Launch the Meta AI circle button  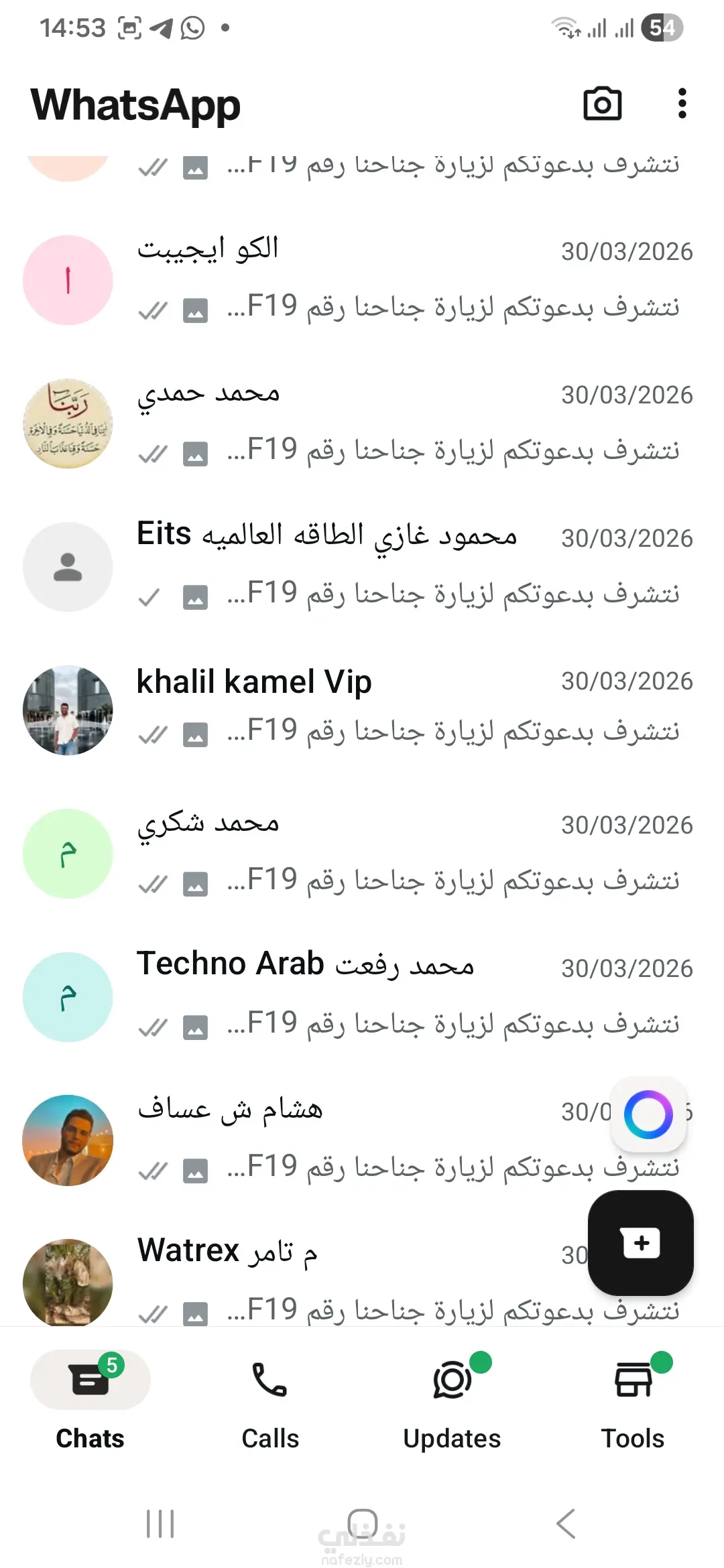[x=648, y=1114]
